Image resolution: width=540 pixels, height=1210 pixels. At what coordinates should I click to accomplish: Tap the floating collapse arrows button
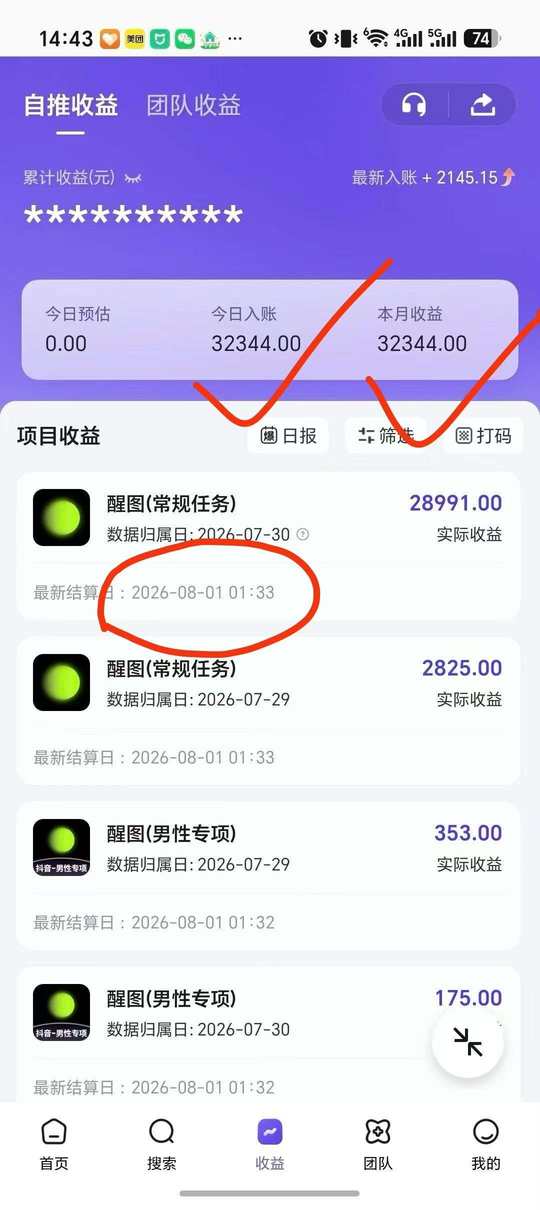tap(468, 1042)
